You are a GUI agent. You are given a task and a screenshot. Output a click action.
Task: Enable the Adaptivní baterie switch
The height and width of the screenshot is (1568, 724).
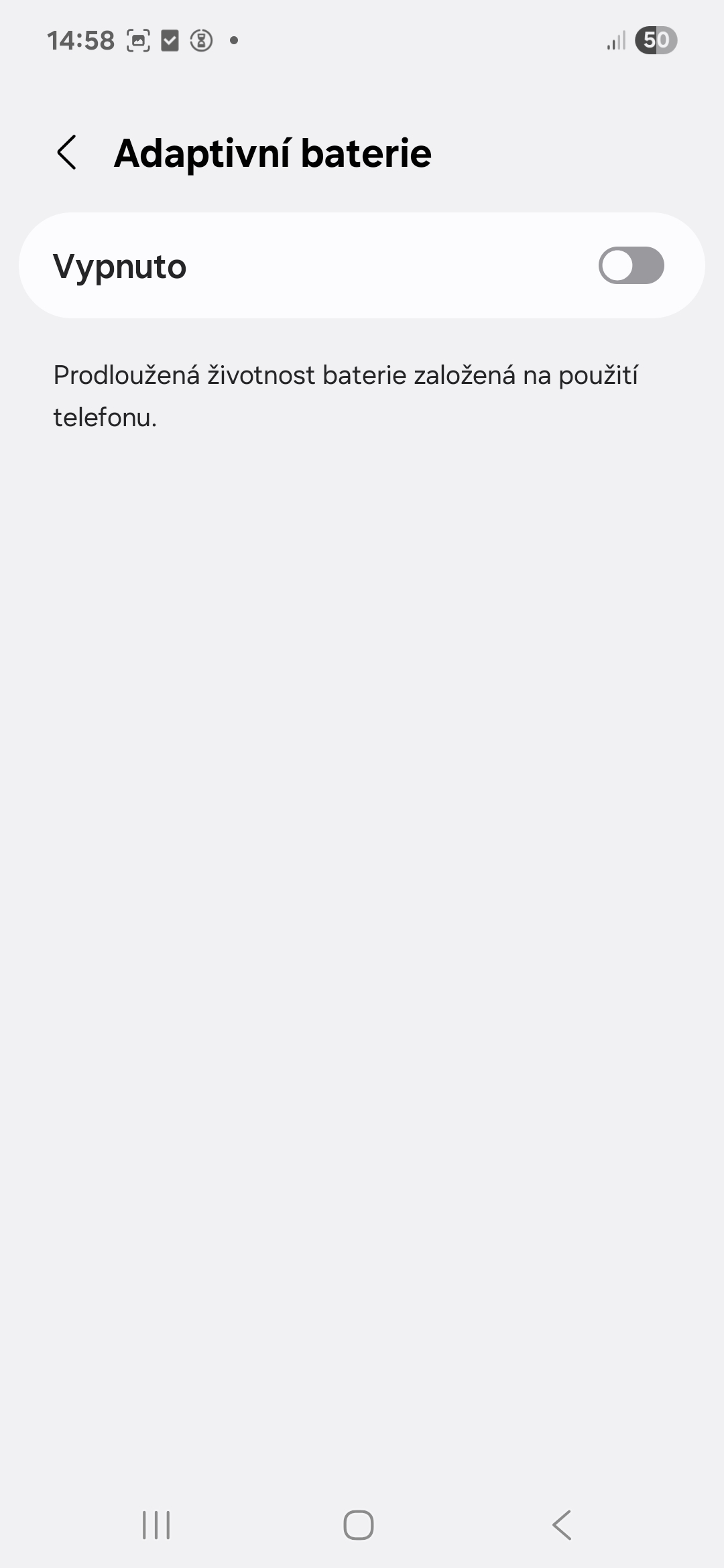click(x=631, y=265)
